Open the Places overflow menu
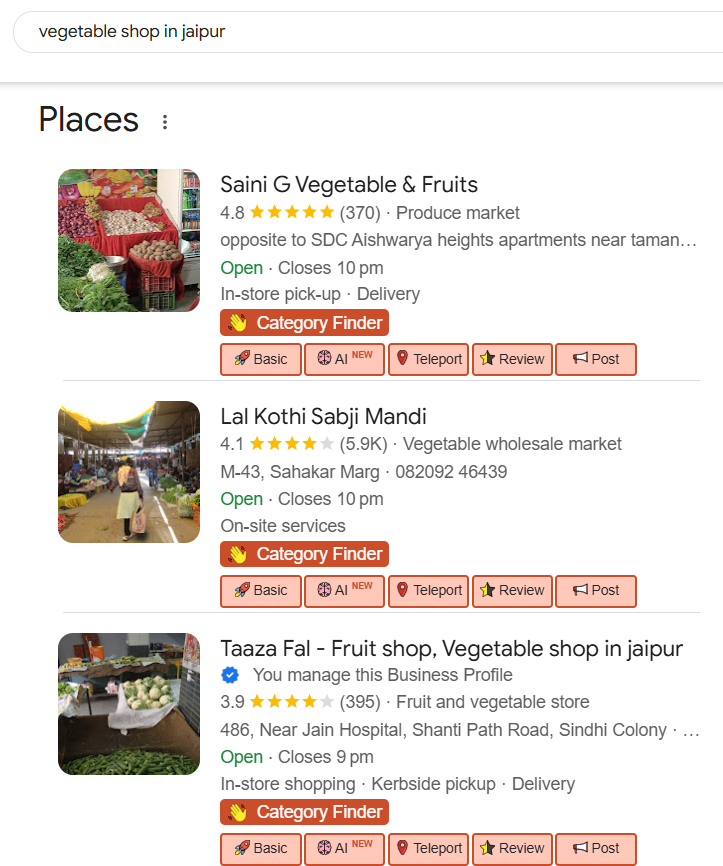This screenshot has height=866, width=723. (x=165, y=122)
